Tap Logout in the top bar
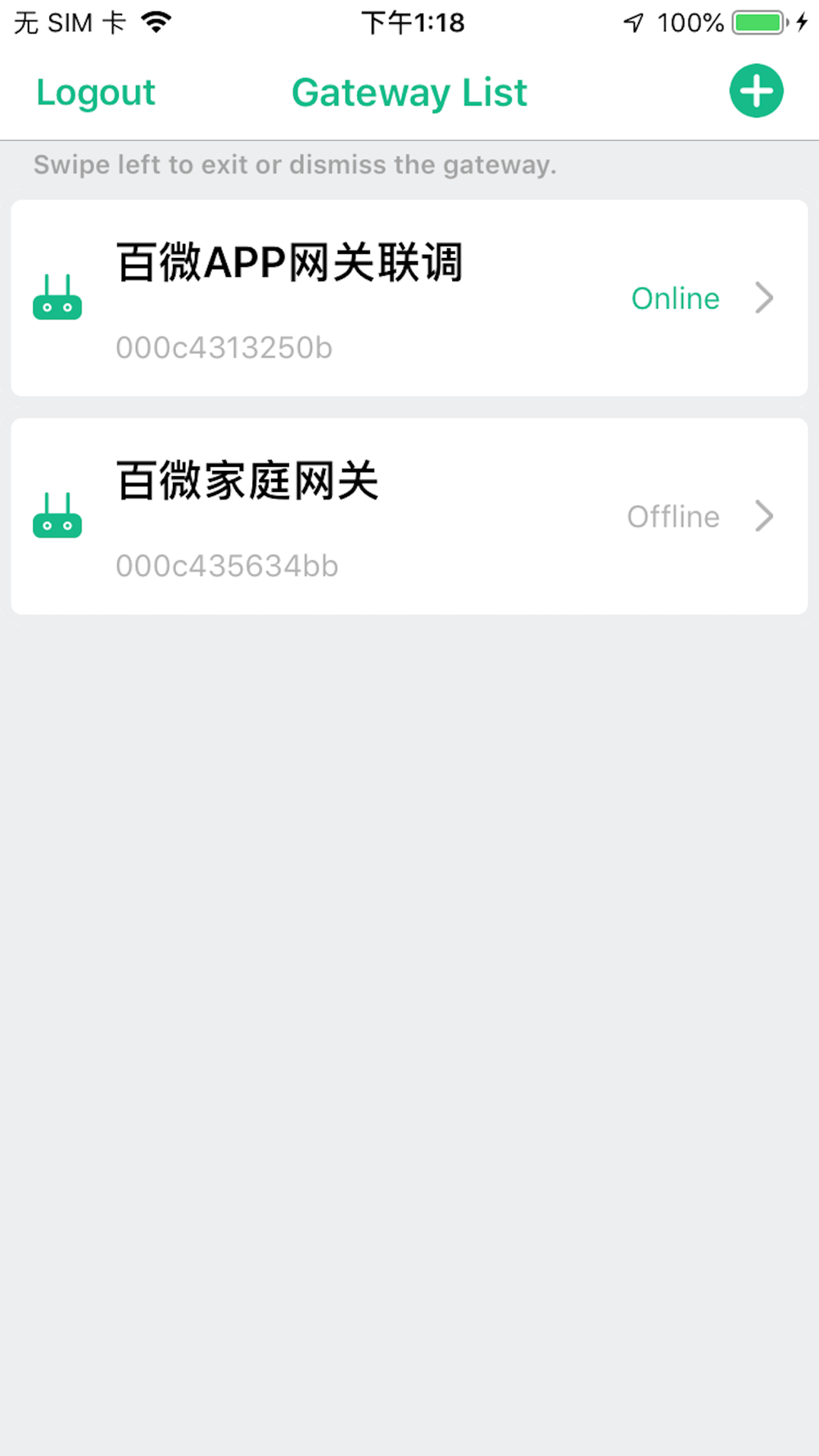 96,93
